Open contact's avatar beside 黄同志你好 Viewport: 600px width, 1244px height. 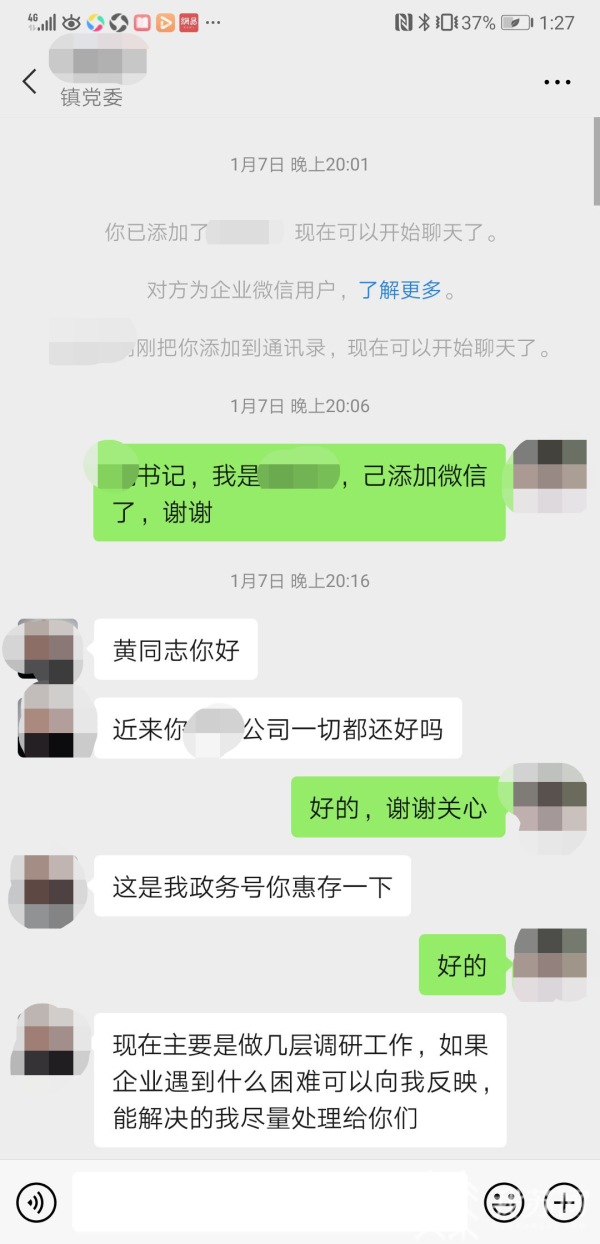click(x=48, y=650)
